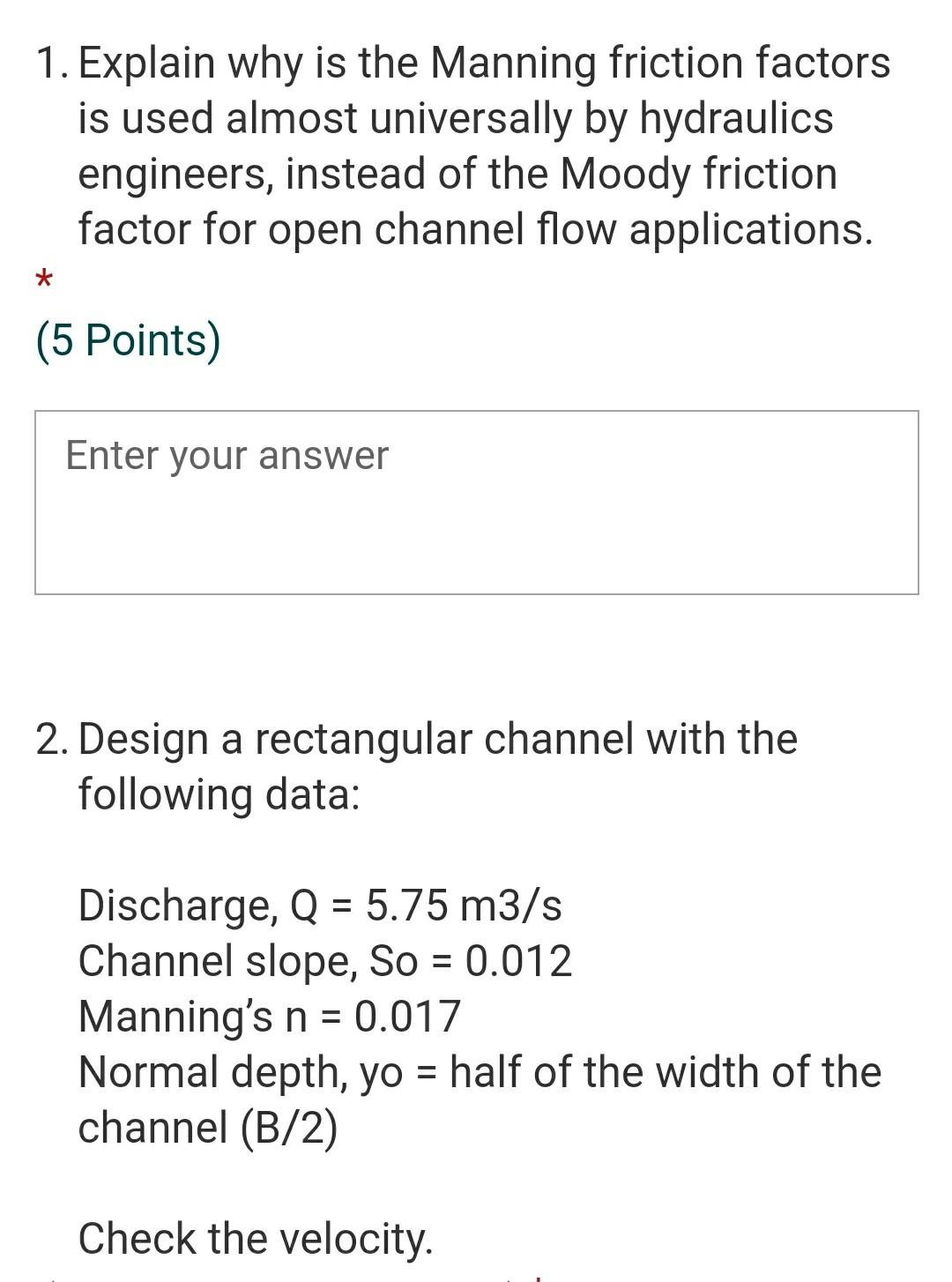
Task: Click the Normal depth description text
Action: [480, 1072]
